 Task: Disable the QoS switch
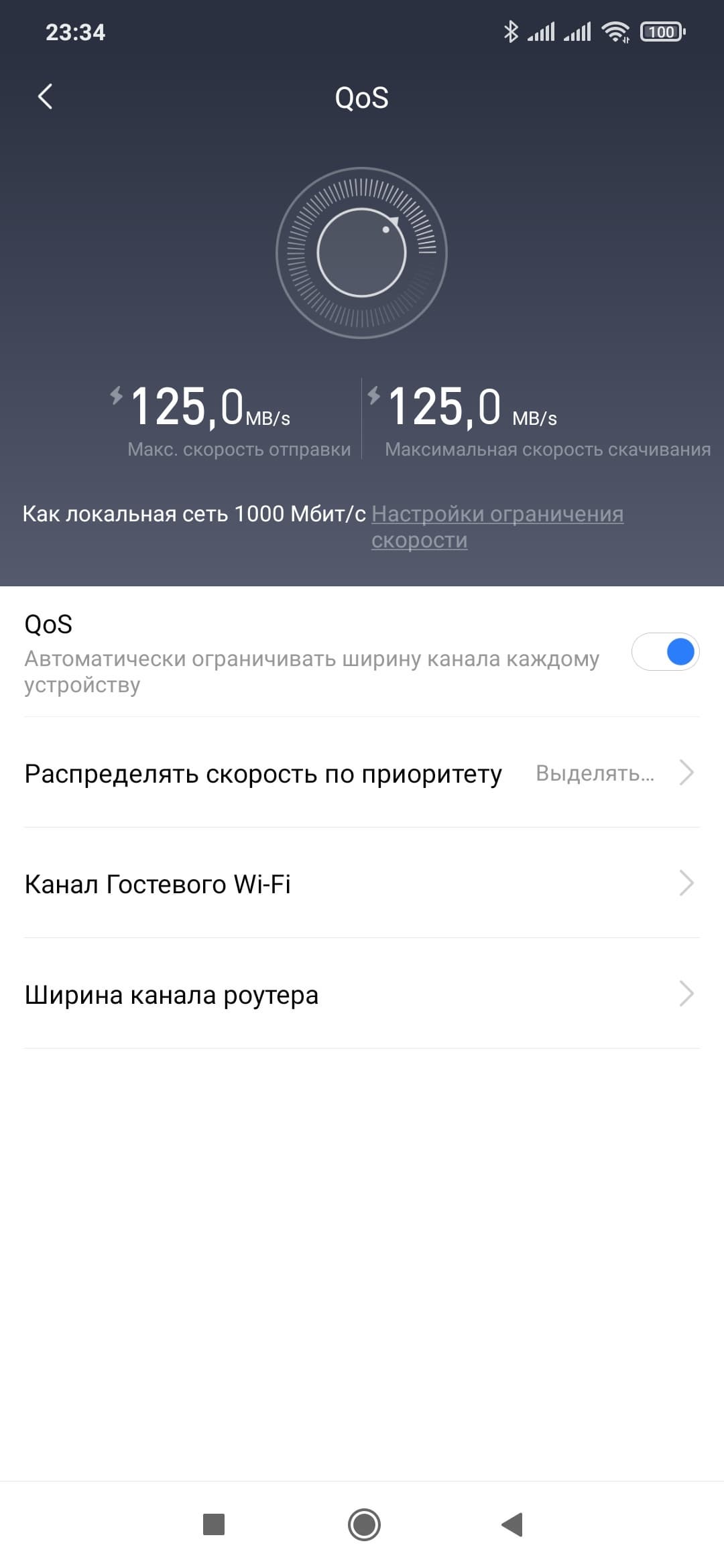(665, 652)
